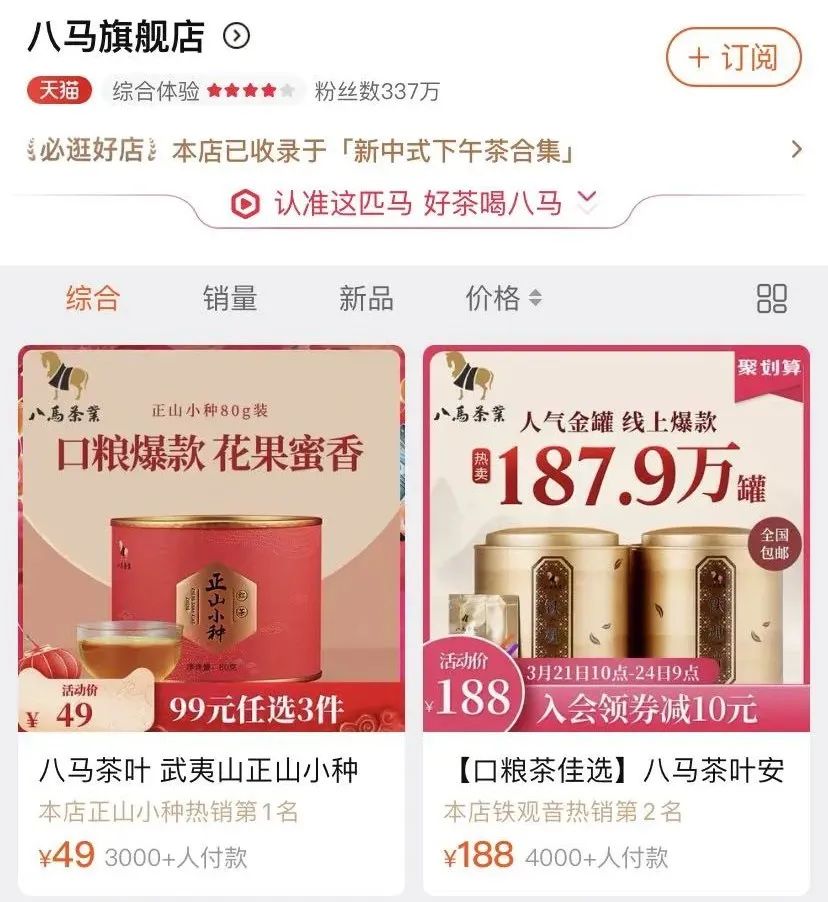
Task: Subscribe using the +订阅 button
Action: click(733, 59)
